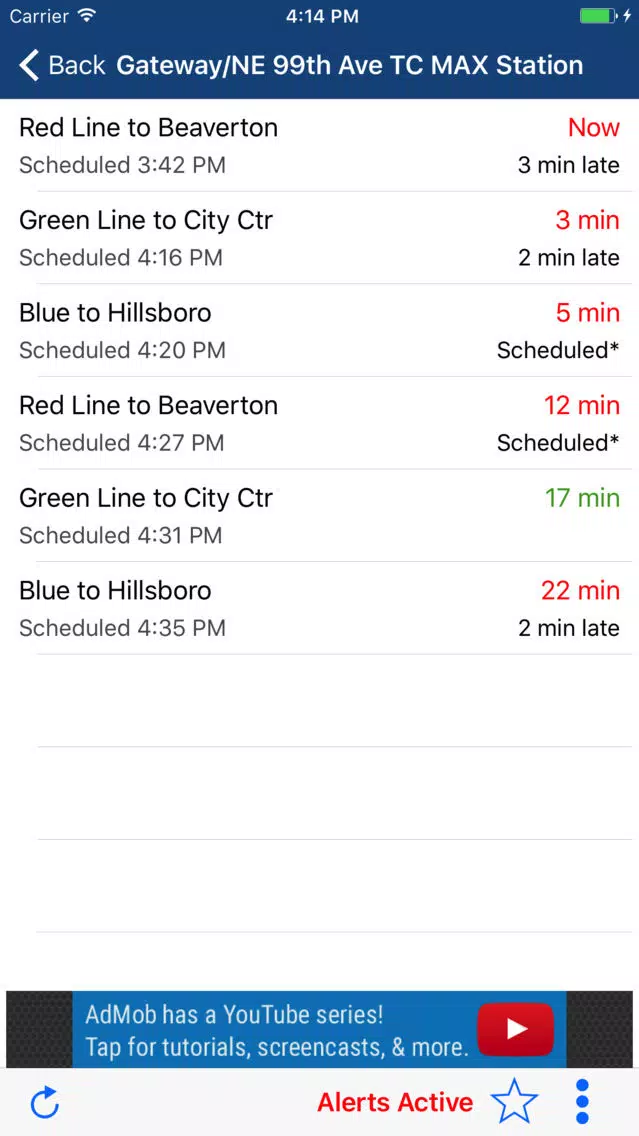The image size is (639, 1136).
Task: Open Green Line scheduled 4:31 PM
Action: point(320,516)
